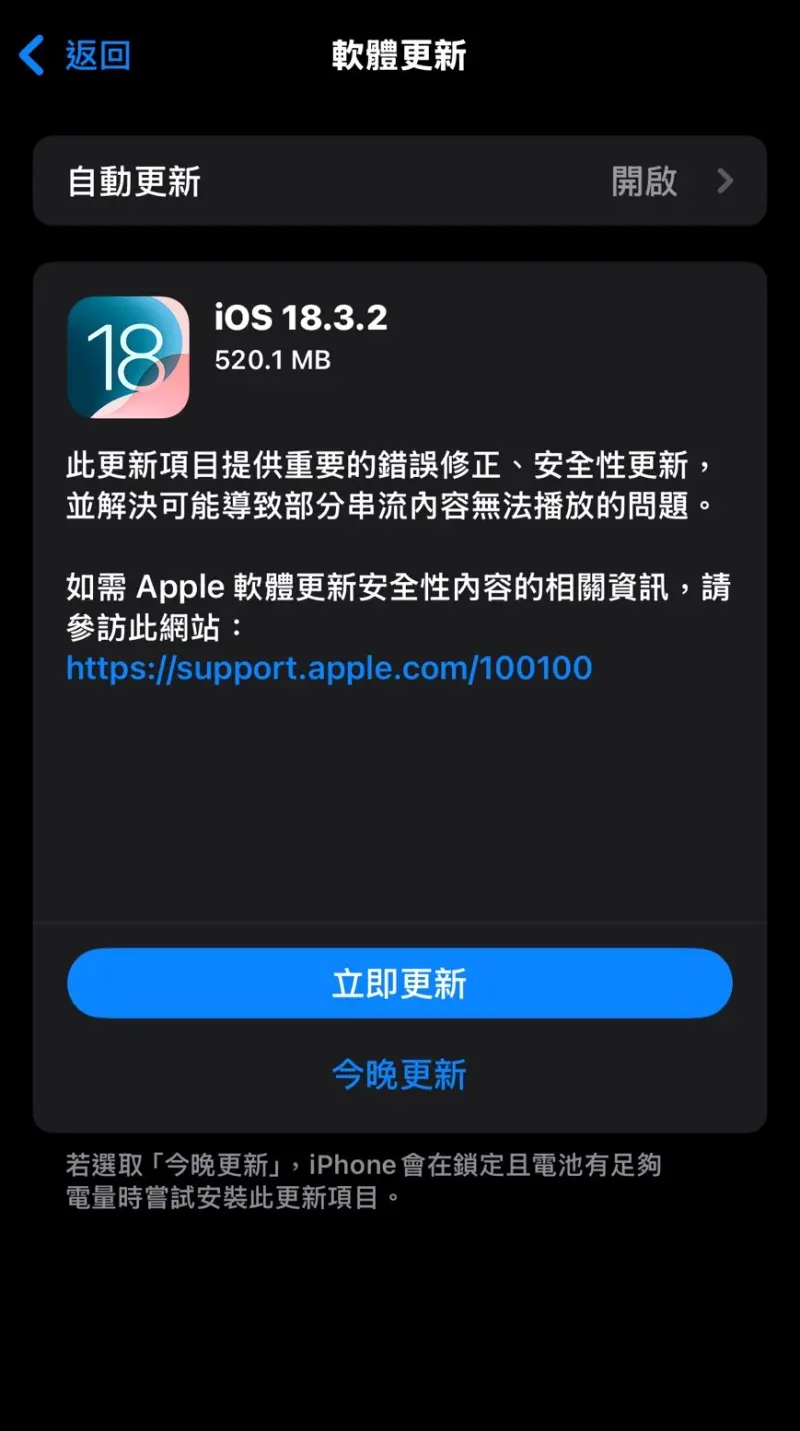The width and height of the screenshot is (800, 1431).
Task: Go back via the 返回 button
Action: 75,55
